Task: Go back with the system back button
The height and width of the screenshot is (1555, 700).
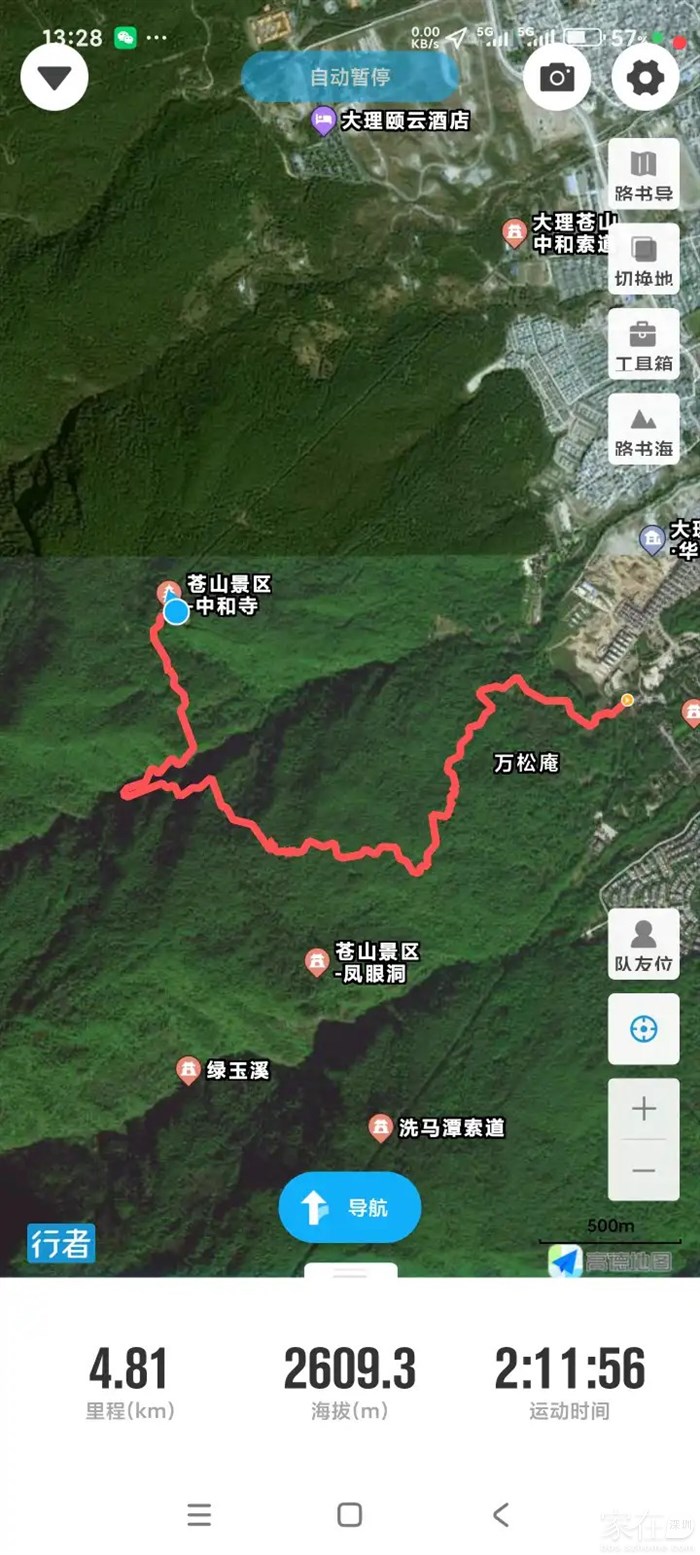Action: pos(501,1514)
